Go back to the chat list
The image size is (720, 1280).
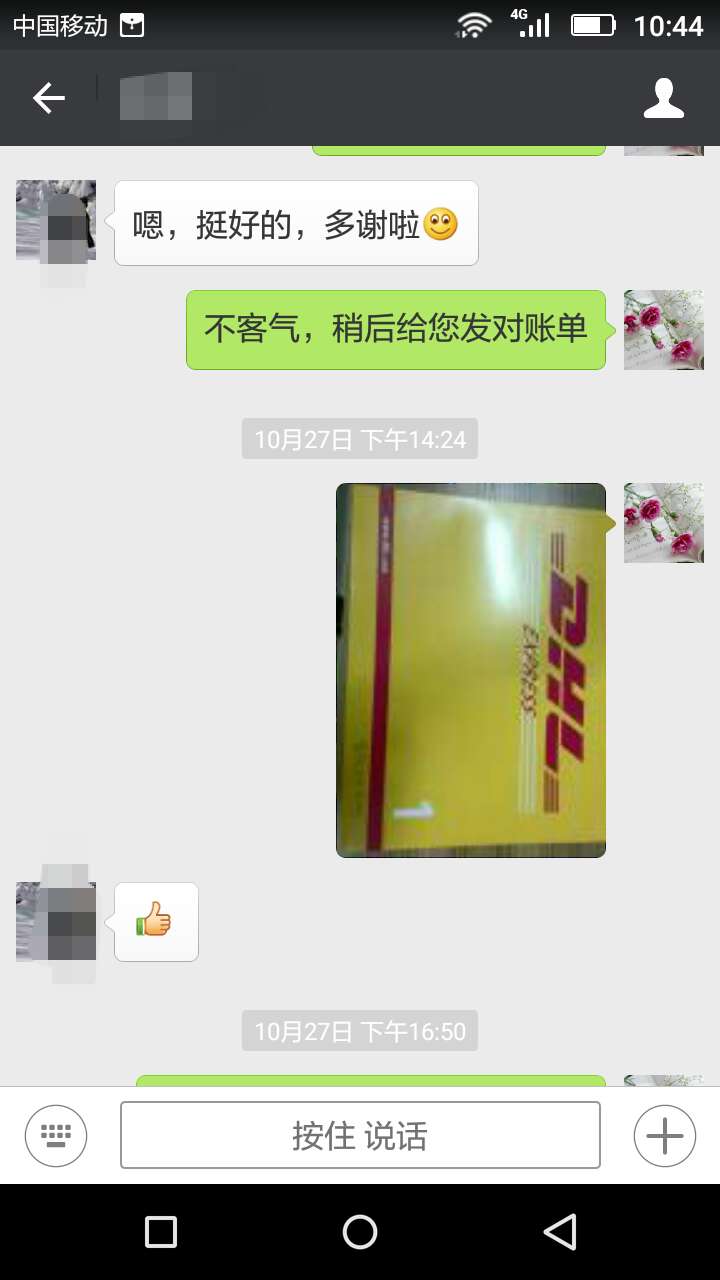48,98
